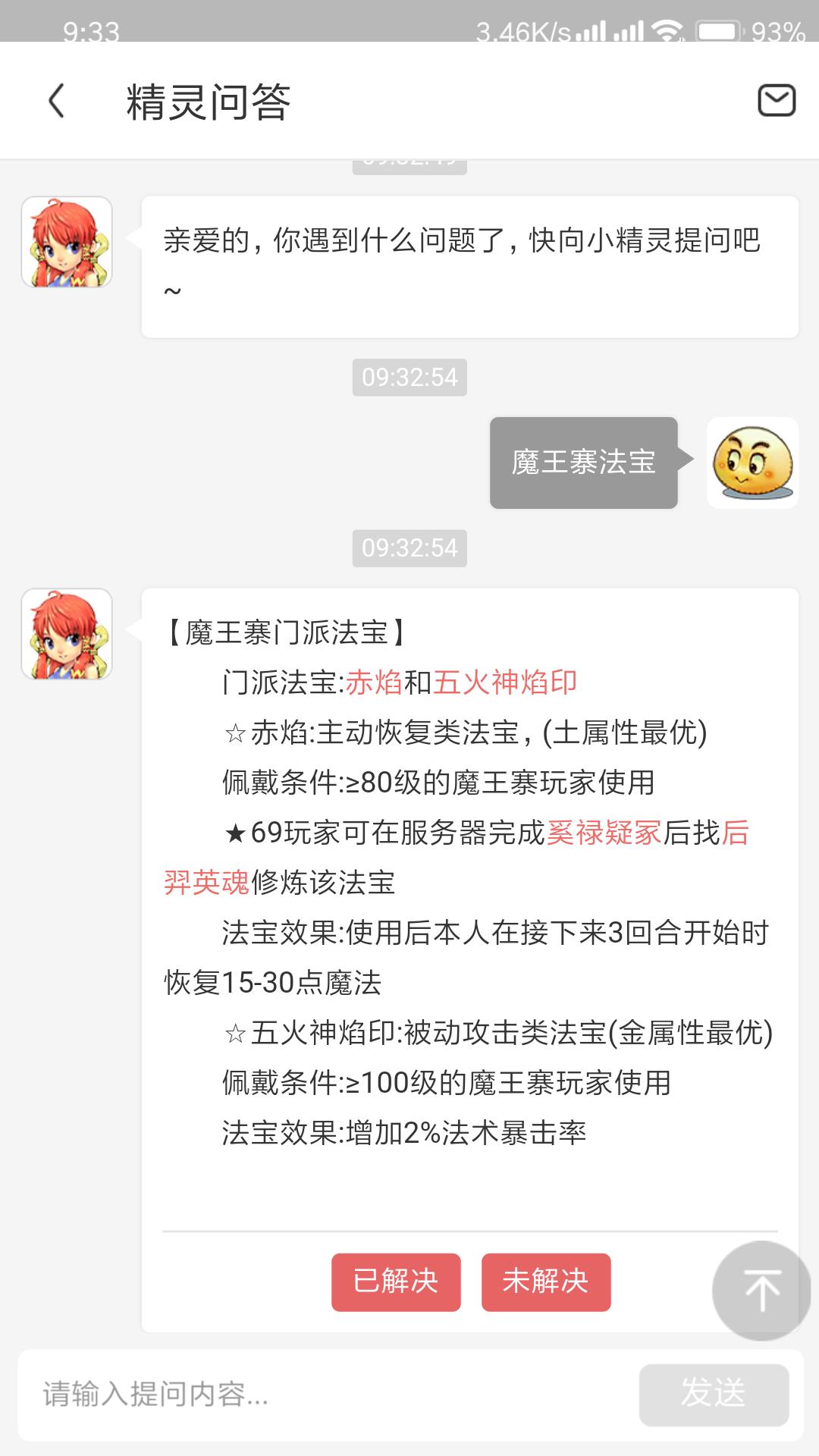This screenshot has height=1456, width=819.
Task: Tap the scroll-to-top arrow button
Action: (x=761, y=1290)
